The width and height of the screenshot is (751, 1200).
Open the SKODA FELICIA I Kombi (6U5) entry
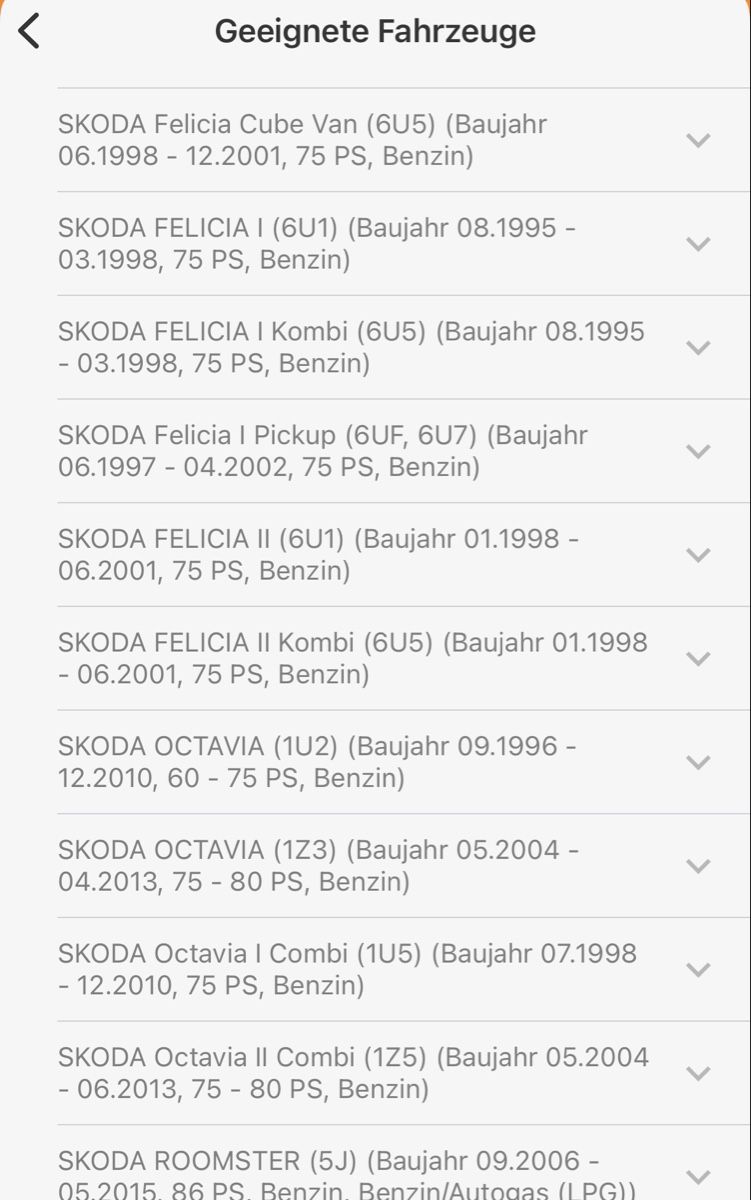(698, 347)
